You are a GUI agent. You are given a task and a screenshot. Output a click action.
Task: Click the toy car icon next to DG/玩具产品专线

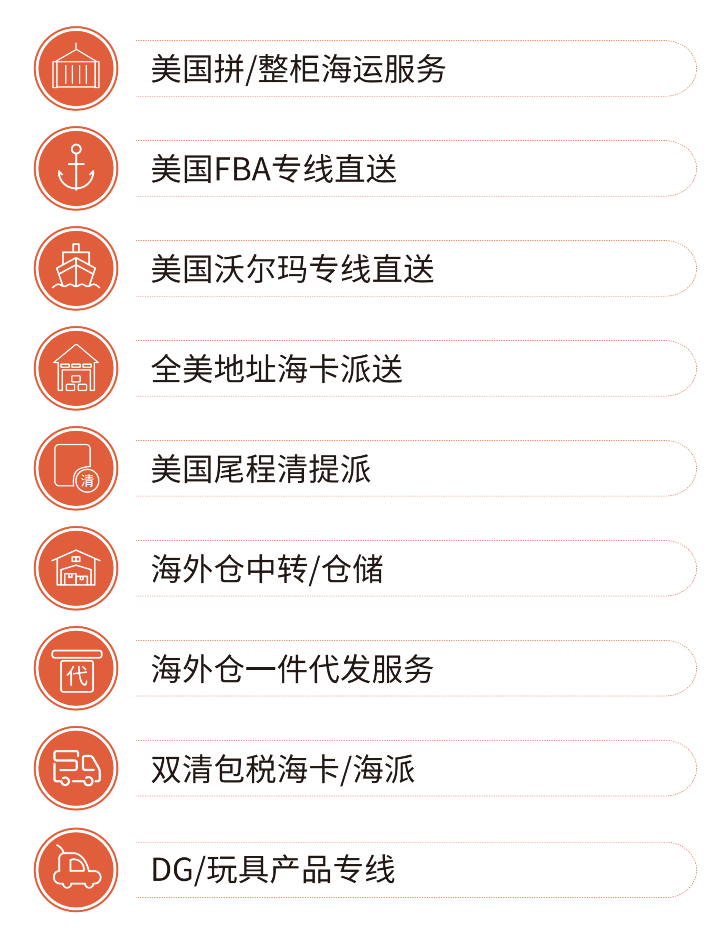coord(75,866)
